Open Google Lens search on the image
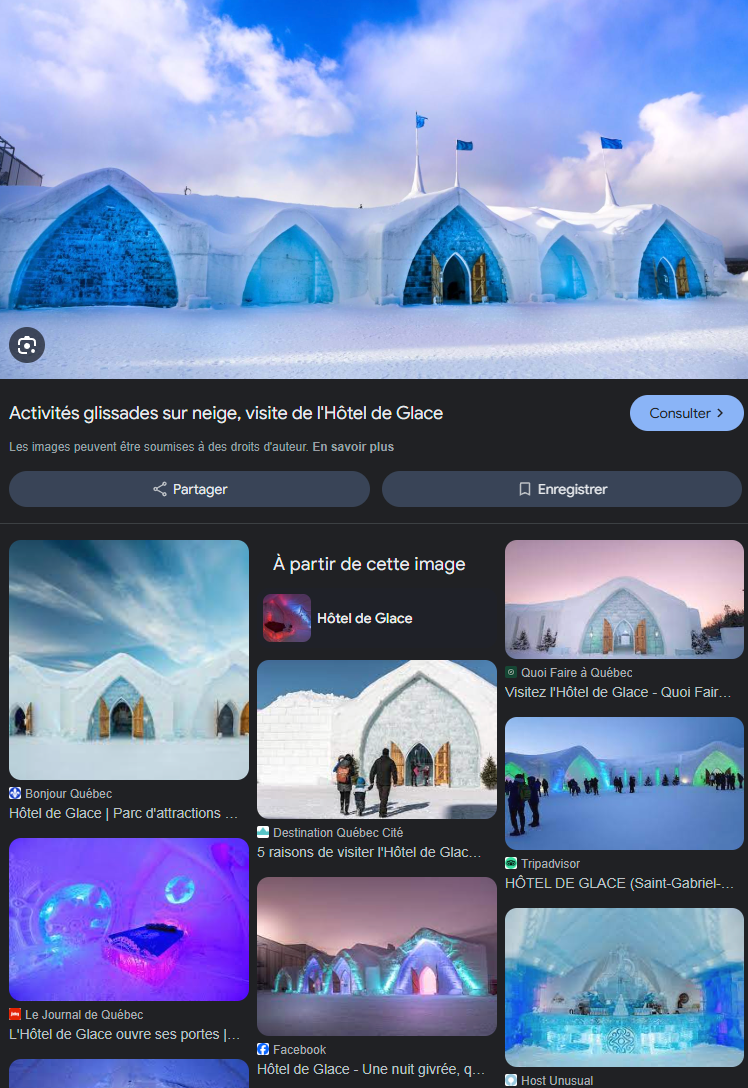The height and width of the screenshot is (1088, 748). (27, 345)
